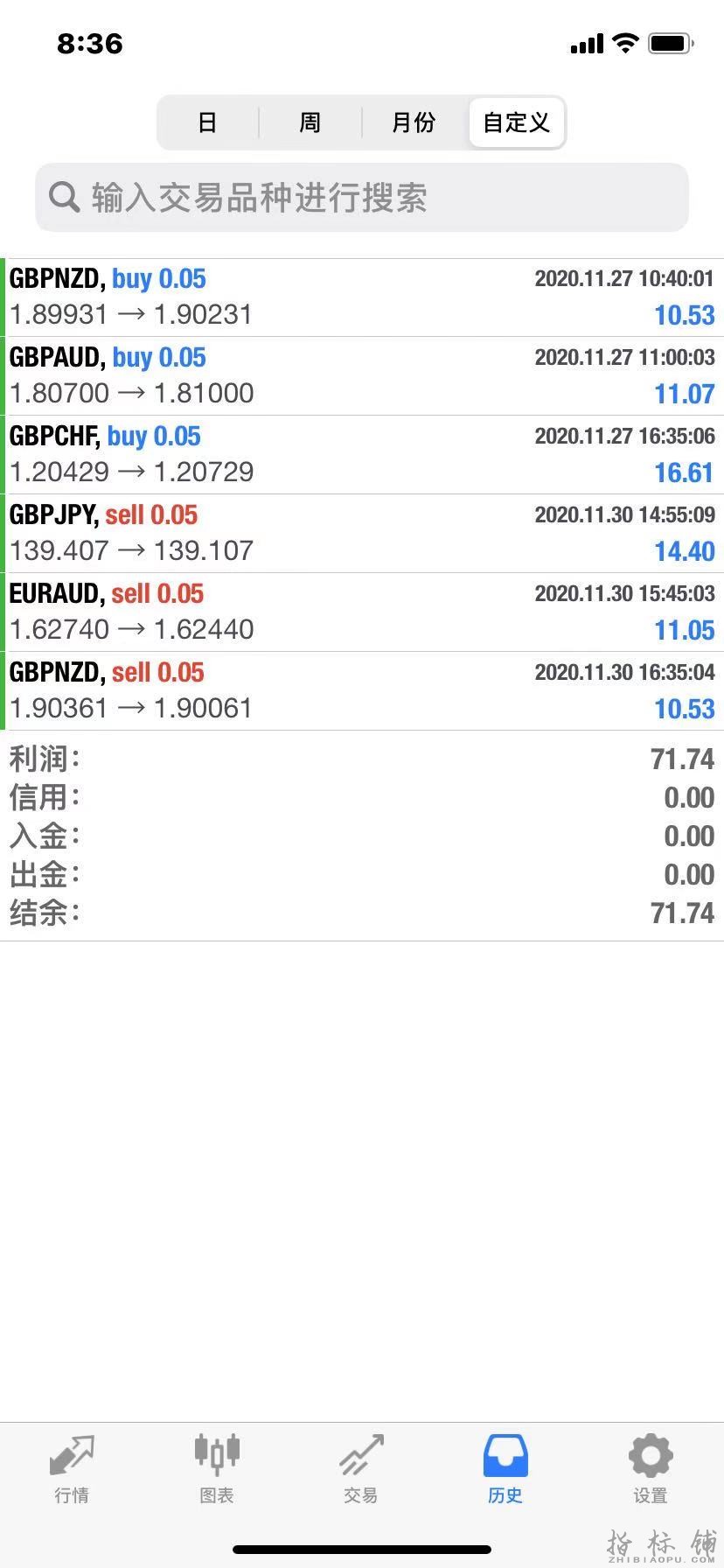View the GBPCHF buy 0.05 trade
The height and width of the screenshot is (1568, 724).
coord(362,455)
